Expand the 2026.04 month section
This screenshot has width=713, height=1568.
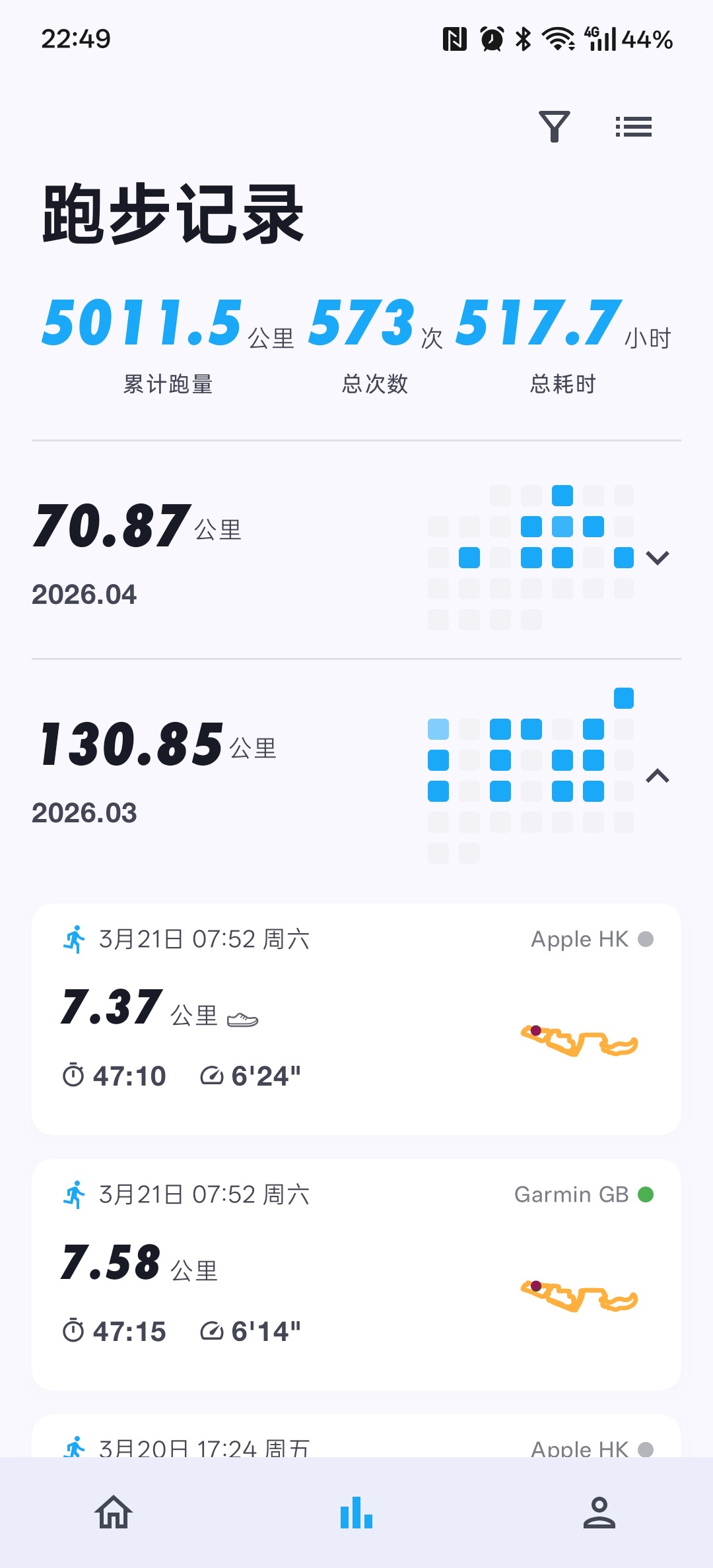pos(658,558)
